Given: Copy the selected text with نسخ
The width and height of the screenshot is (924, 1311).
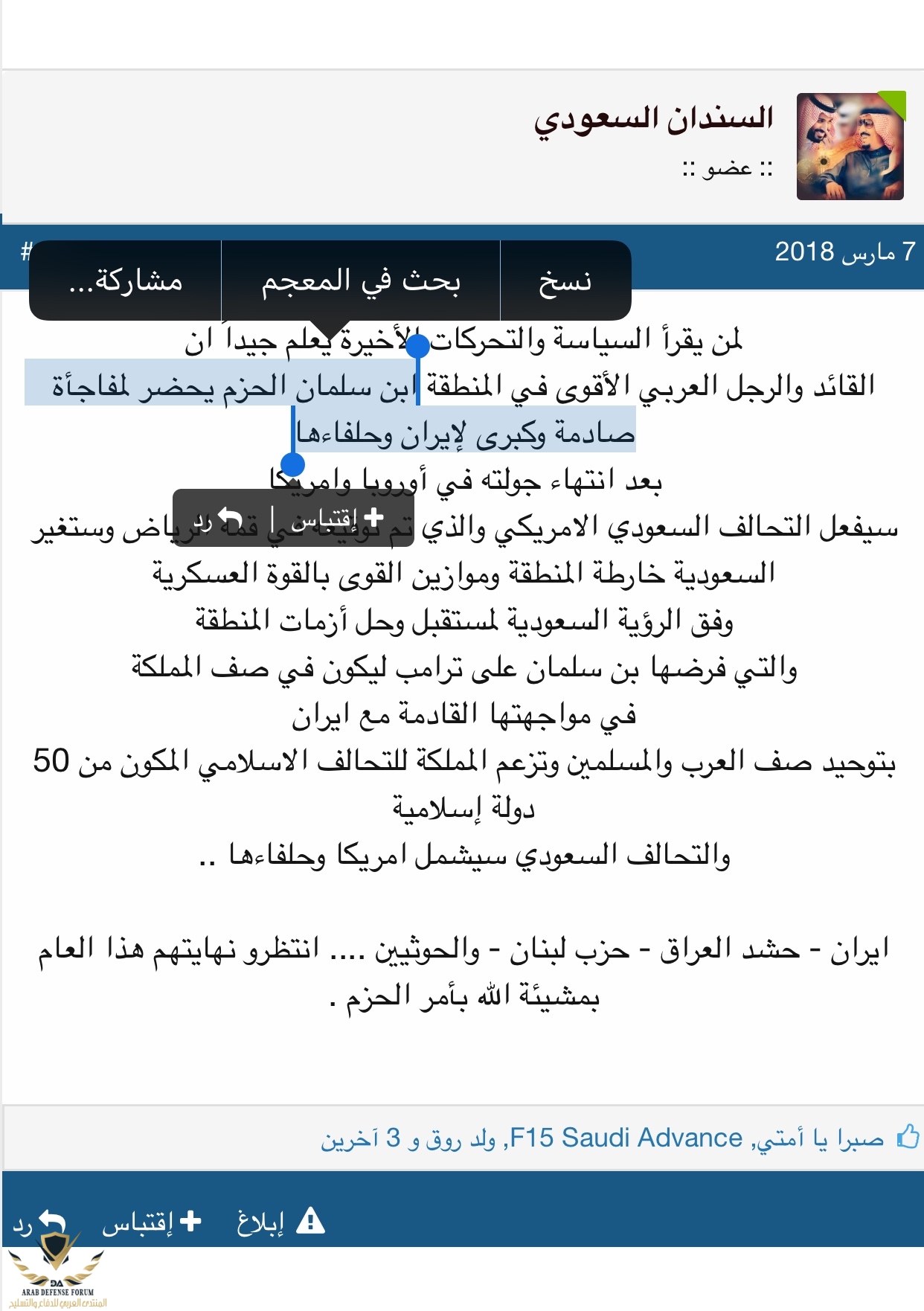Looking at the screenshot, I should 565,281.
